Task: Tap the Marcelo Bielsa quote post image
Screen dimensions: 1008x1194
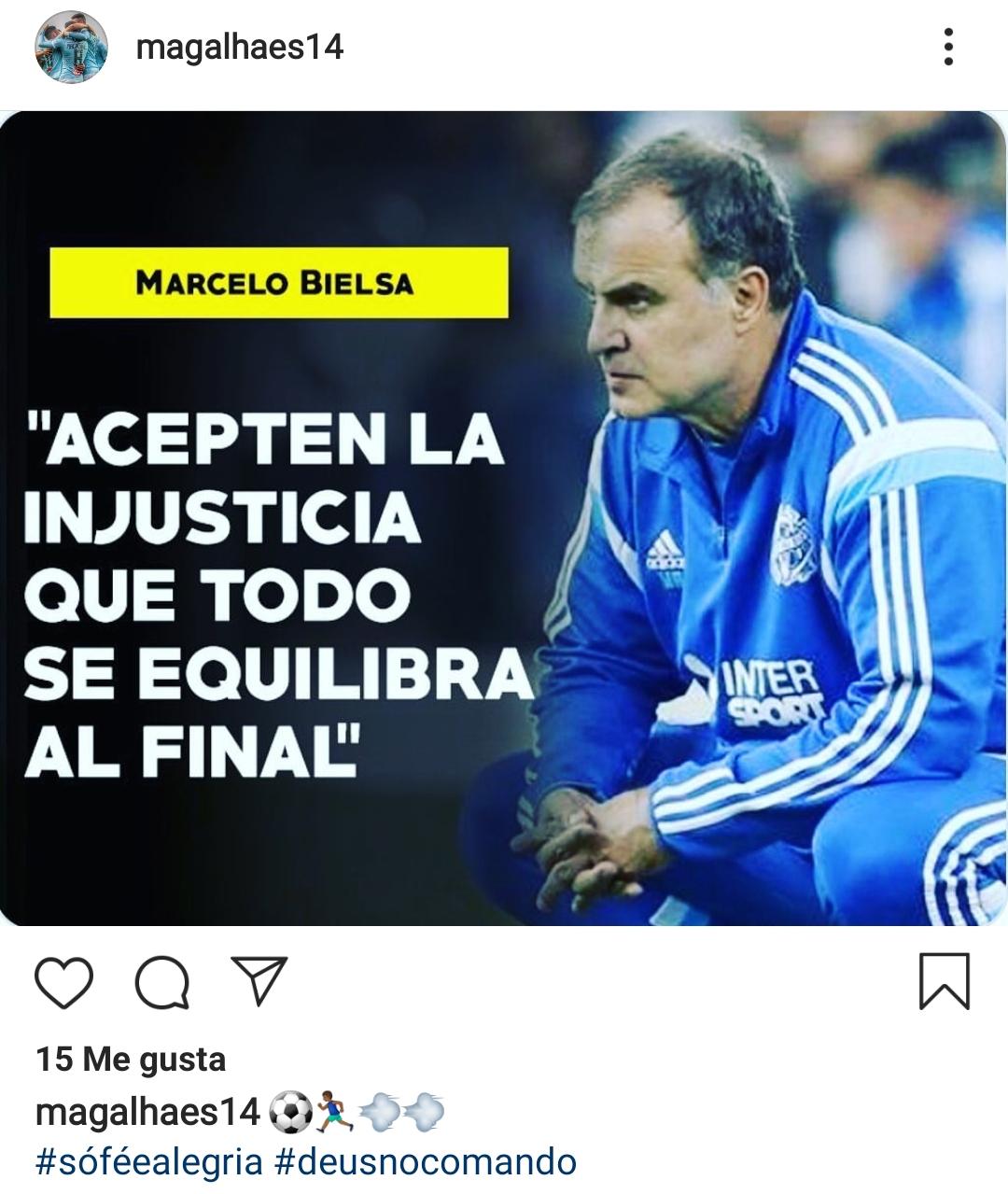Action: [x=504, y=519]
